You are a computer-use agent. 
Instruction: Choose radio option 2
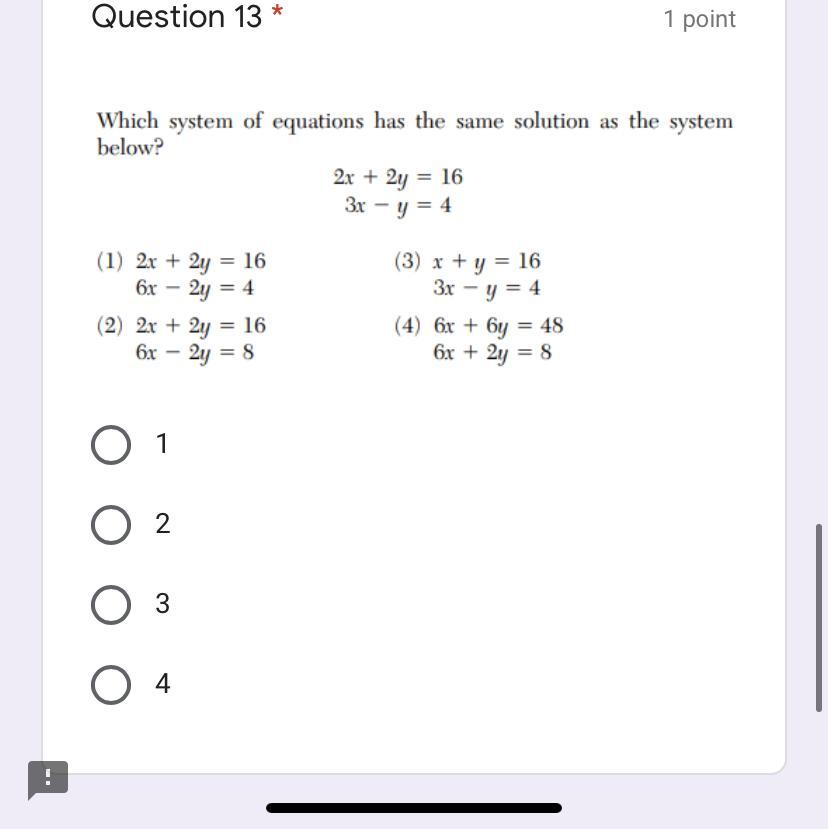111,525
